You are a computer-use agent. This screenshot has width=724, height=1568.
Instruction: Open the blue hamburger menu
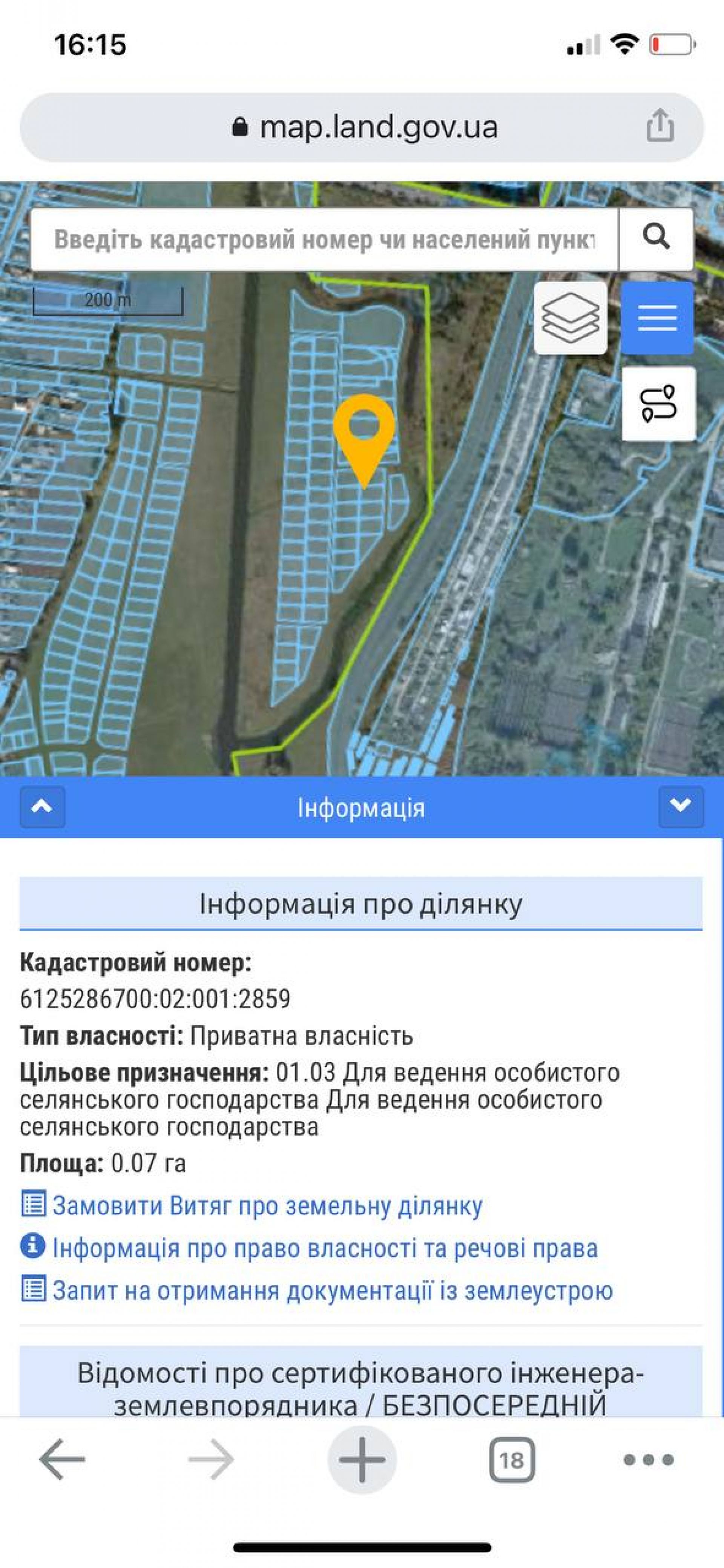click(x=657, y=318)
